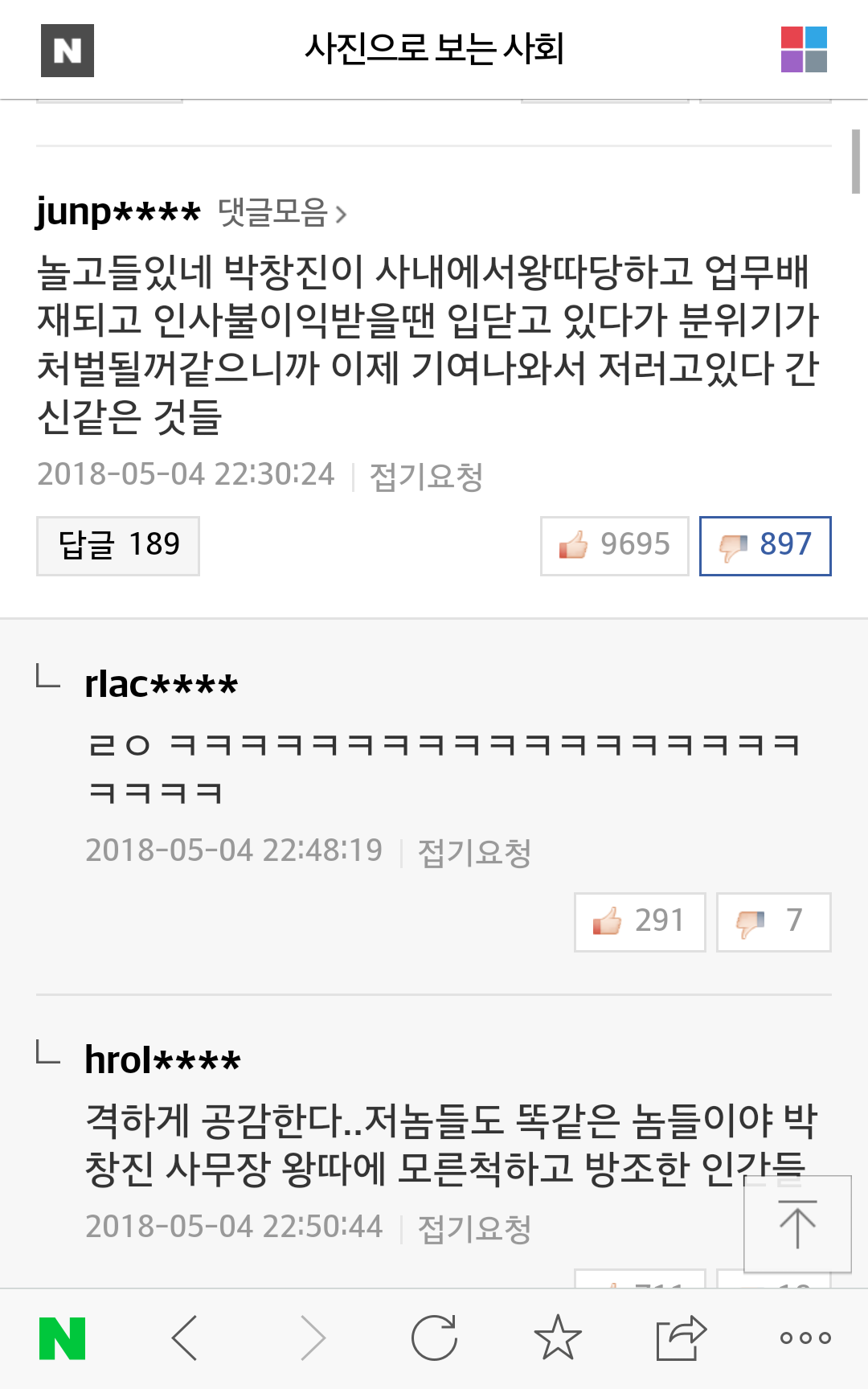This screenshot has width=868, height=1389.
Task: Go to Naver home via green N
Action: coord(63,1338)
